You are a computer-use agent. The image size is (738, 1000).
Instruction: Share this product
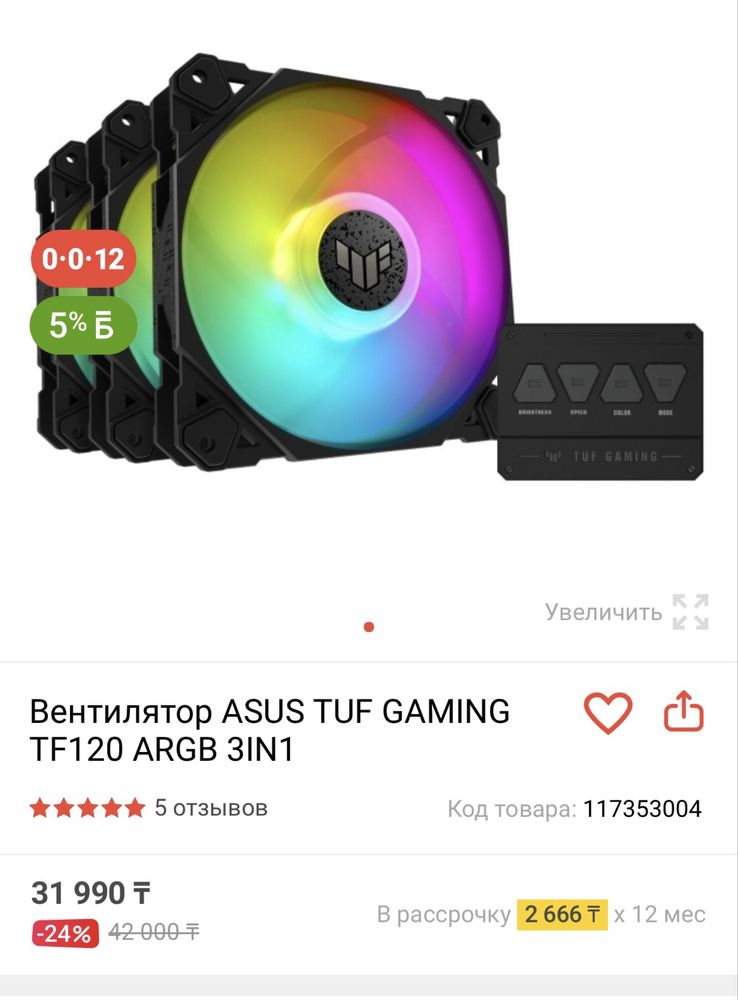coord(684,713)
